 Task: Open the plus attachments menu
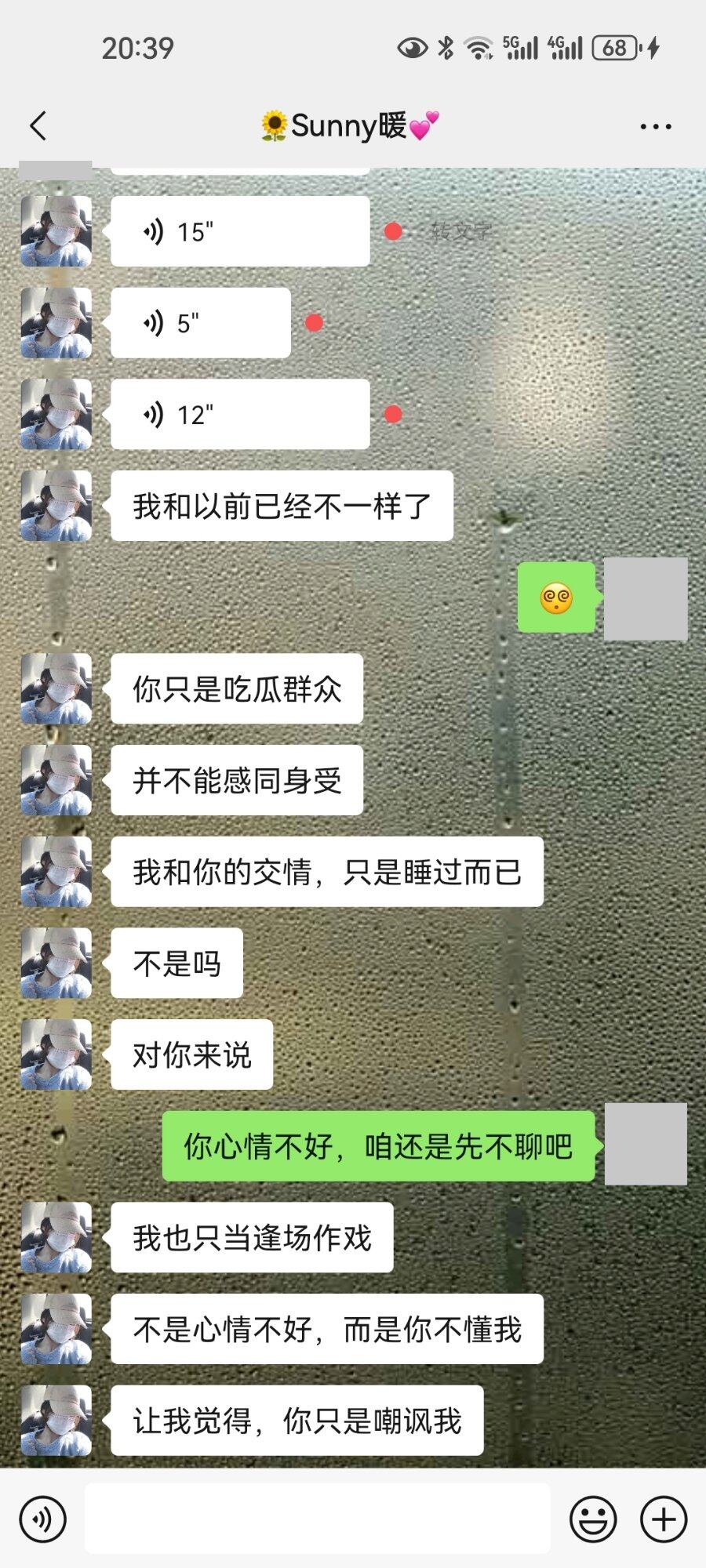click(x=664, y=1519)
